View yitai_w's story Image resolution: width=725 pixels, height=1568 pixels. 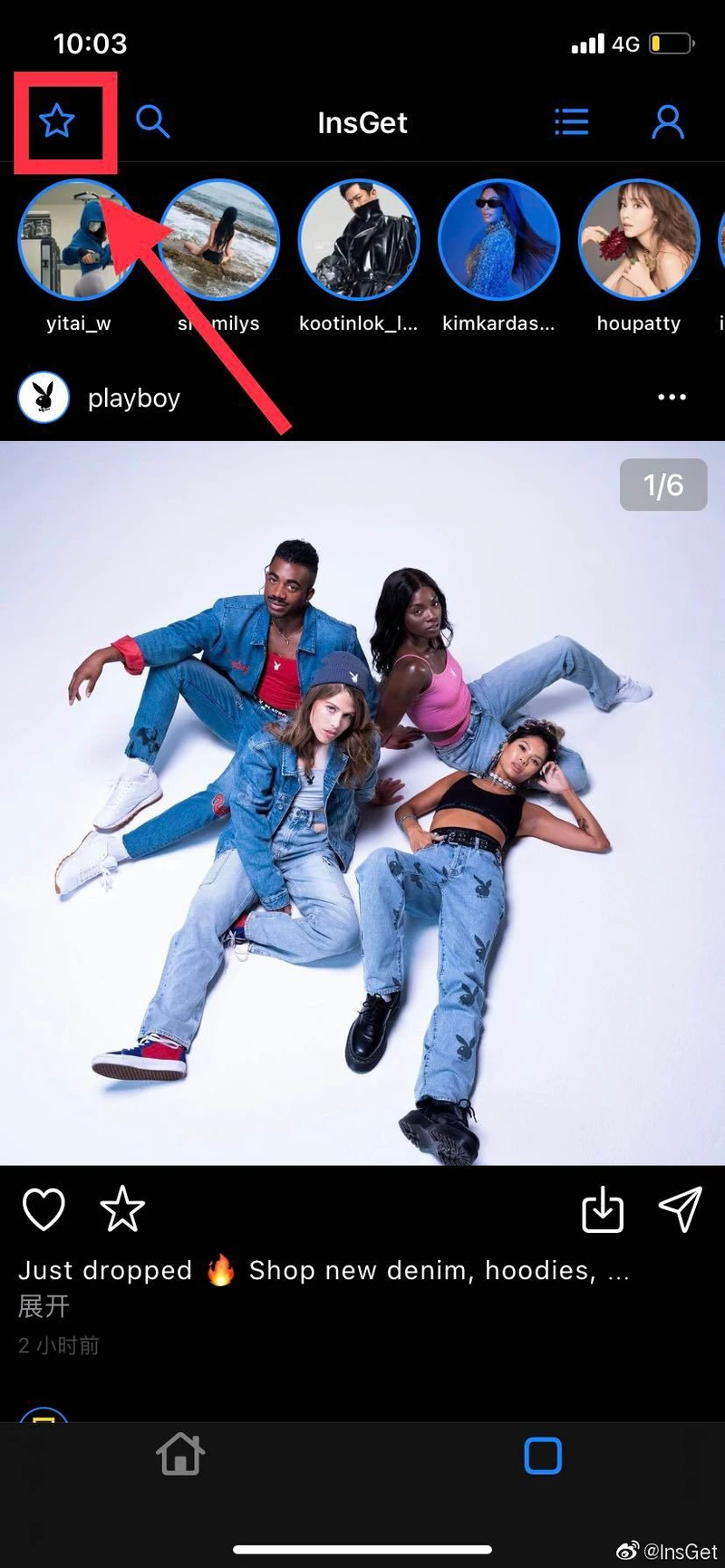(x=78, y=240)
